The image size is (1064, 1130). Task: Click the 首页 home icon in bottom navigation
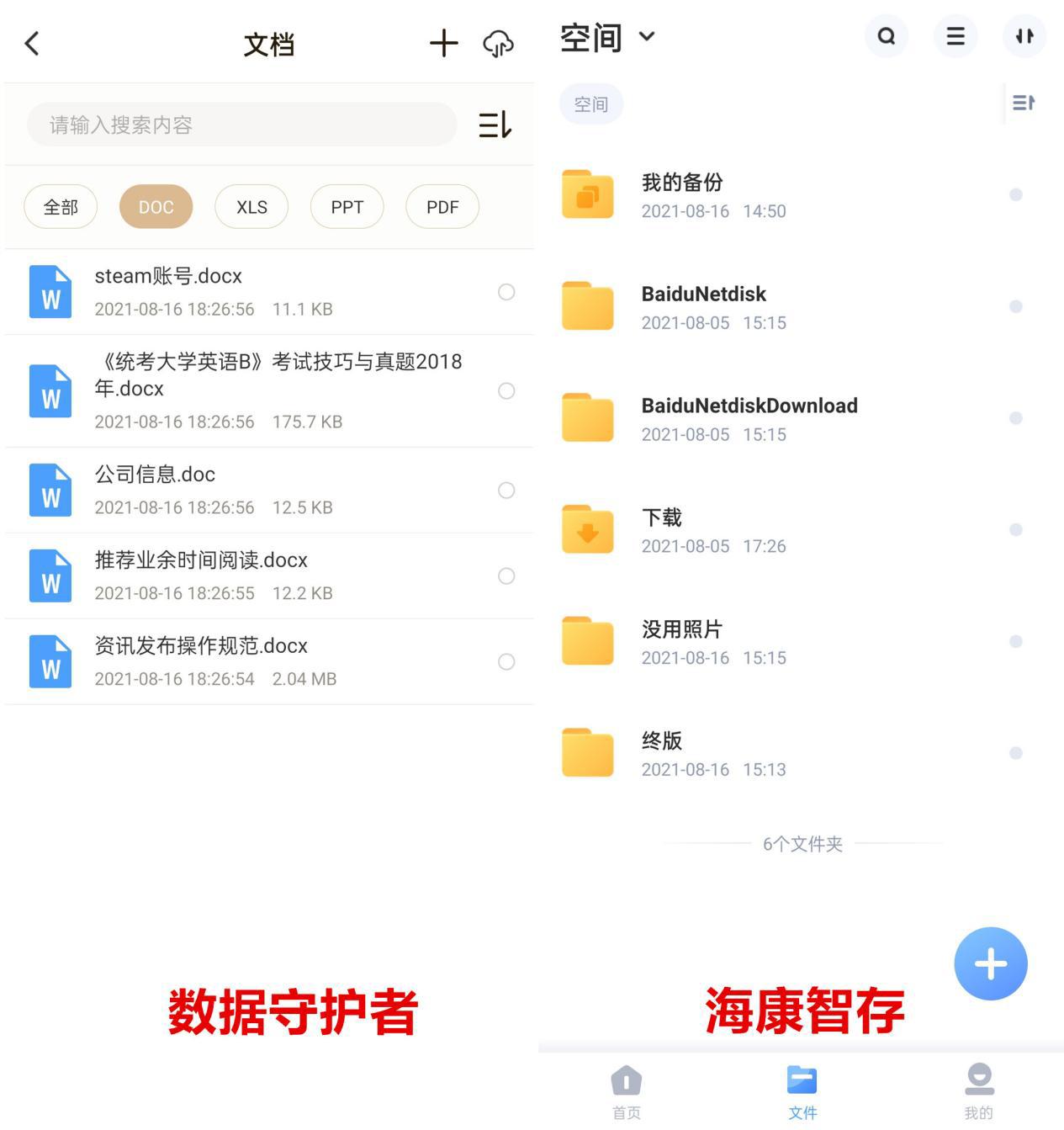[x=626, y=1081]
